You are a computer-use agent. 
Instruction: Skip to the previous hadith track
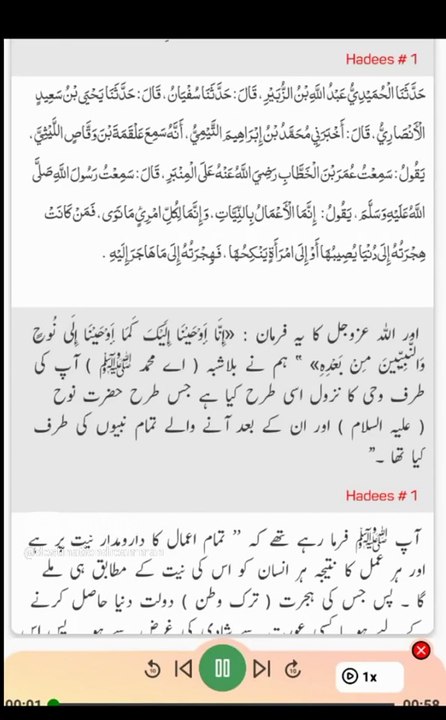[x=184, y=669]
